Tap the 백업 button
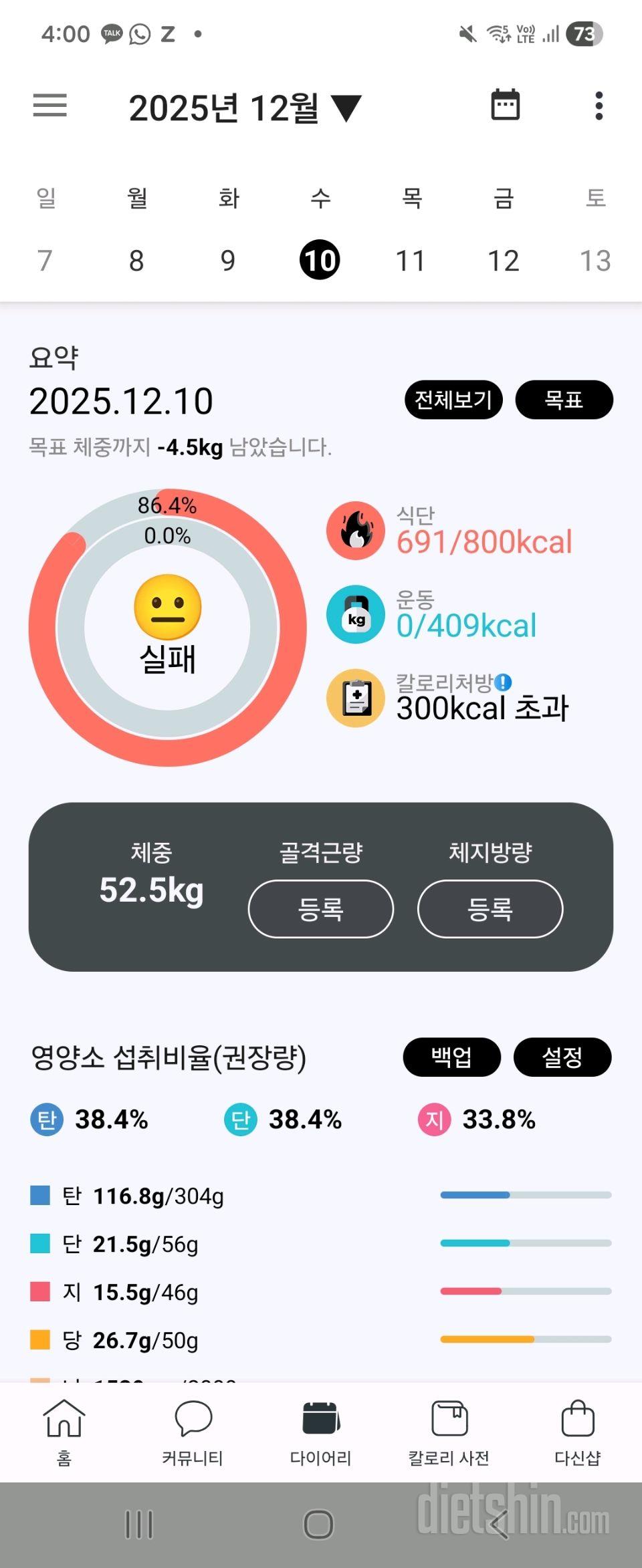Screen dimensions: 642x1568 451,1057
